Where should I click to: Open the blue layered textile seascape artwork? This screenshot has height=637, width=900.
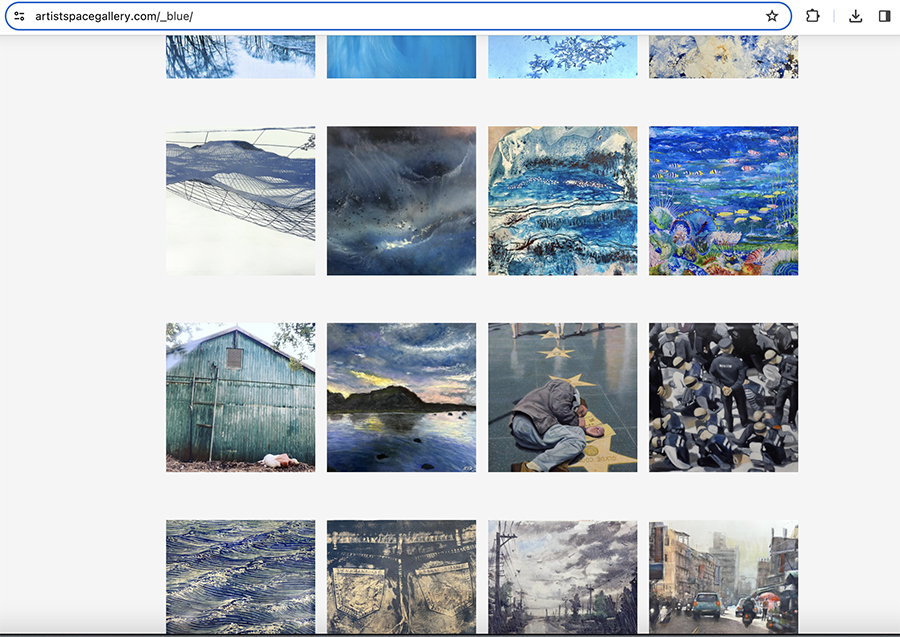click(562, 200)
